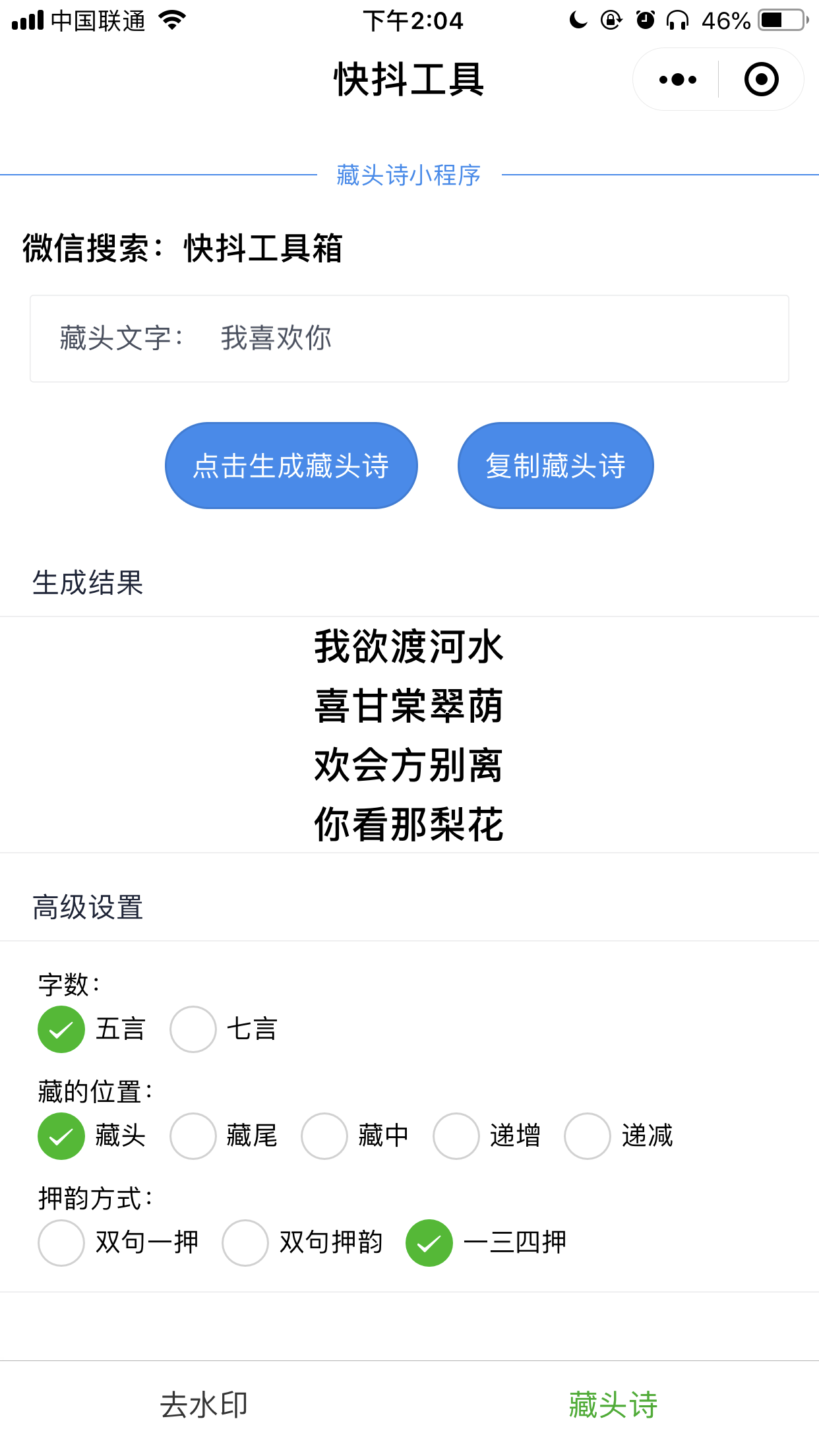Image resolution: width=819 pixels, height=1456 pixels.
Task: Switch to the 藏头诗 tab
Action: (x=614, y=1405)
